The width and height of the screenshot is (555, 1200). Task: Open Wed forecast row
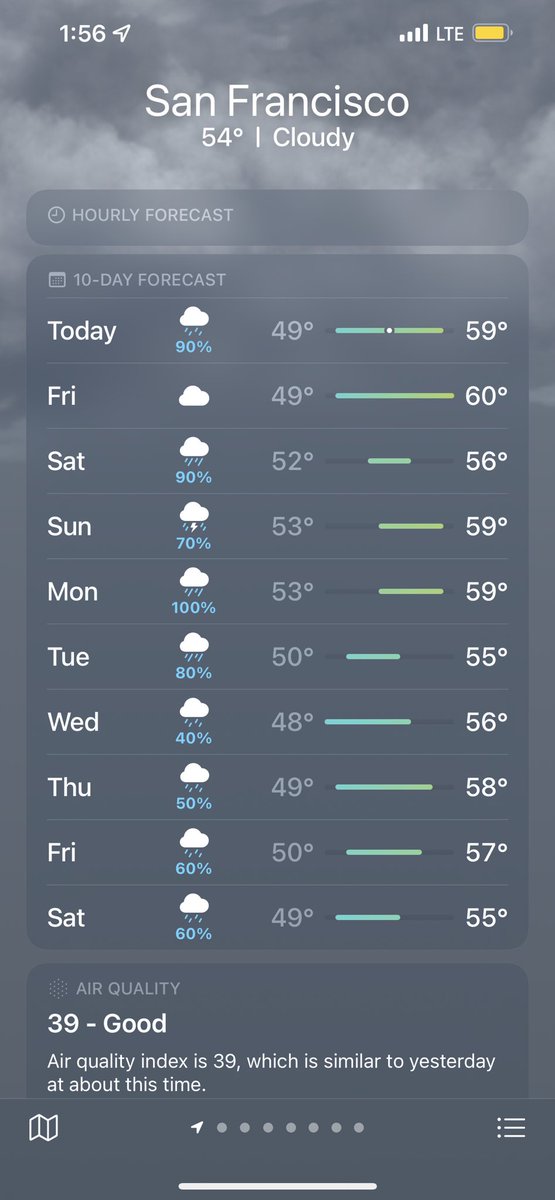(277, 721)
